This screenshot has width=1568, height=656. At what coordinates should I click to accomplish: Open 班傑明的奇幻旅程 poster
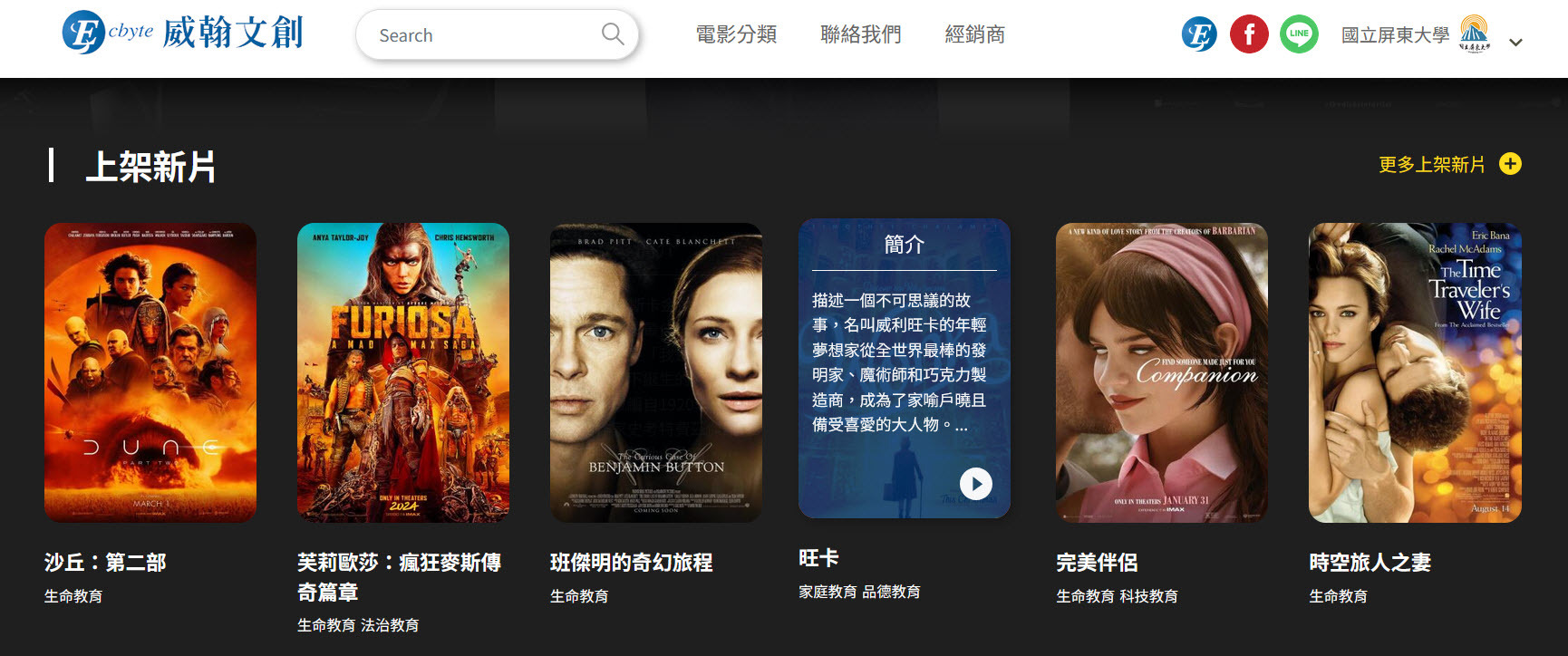pyautogui.click(x=656, y=372)
